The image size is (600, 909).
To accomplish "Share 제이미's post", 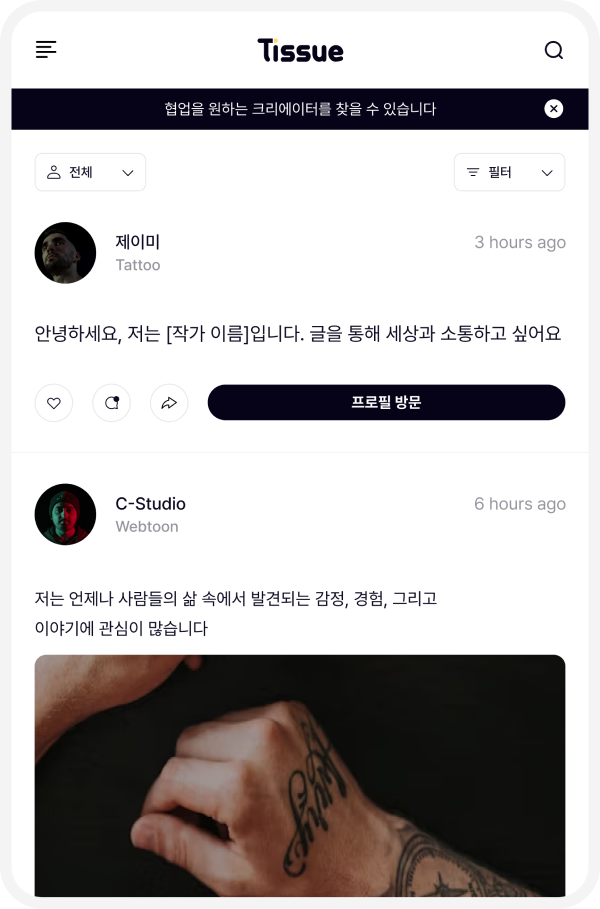I will point(169,403).
